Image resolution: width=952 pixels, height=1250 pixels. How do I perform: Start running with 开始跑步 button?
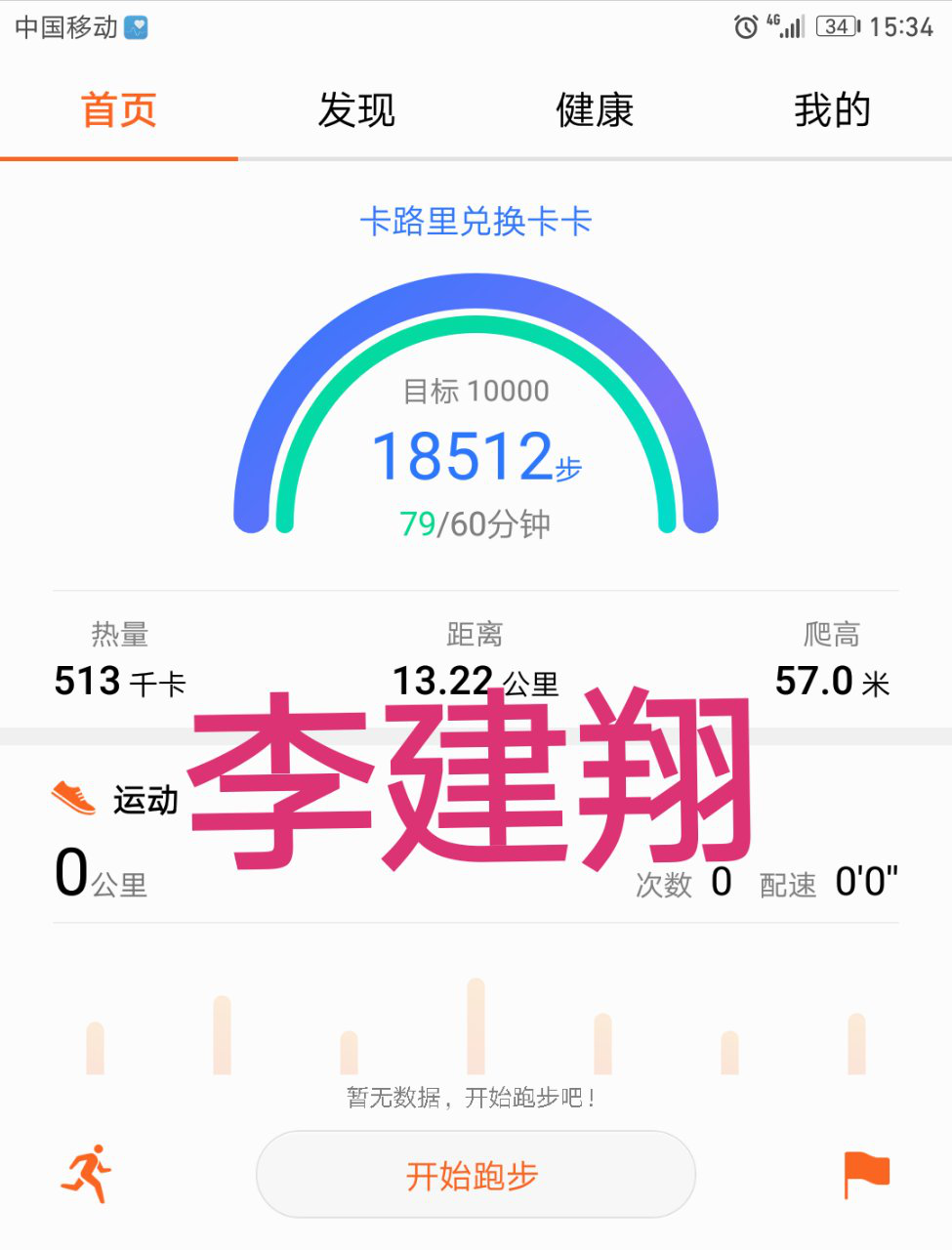(476, 1175)
